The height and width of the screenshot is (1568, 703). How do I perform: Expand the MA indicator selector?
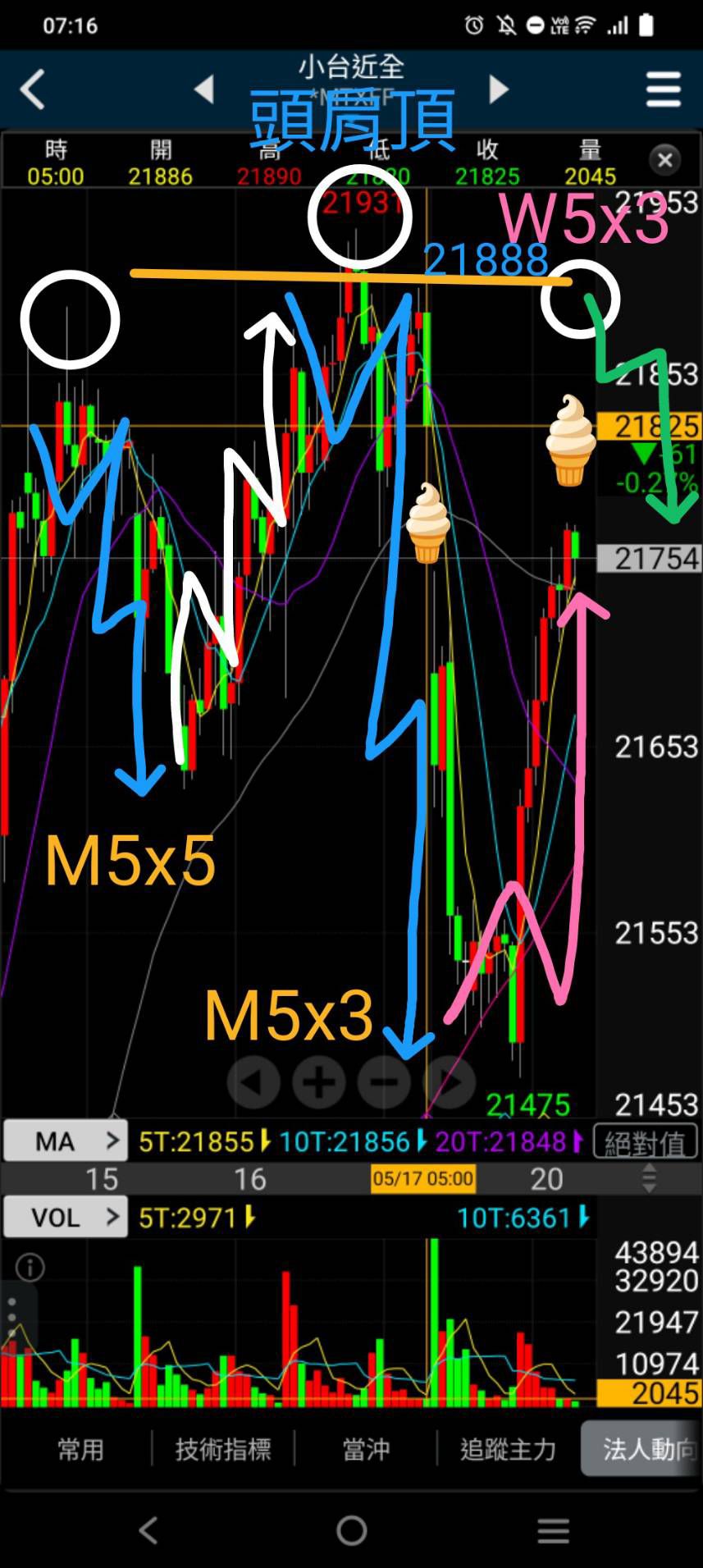(x=66, y=1141)
